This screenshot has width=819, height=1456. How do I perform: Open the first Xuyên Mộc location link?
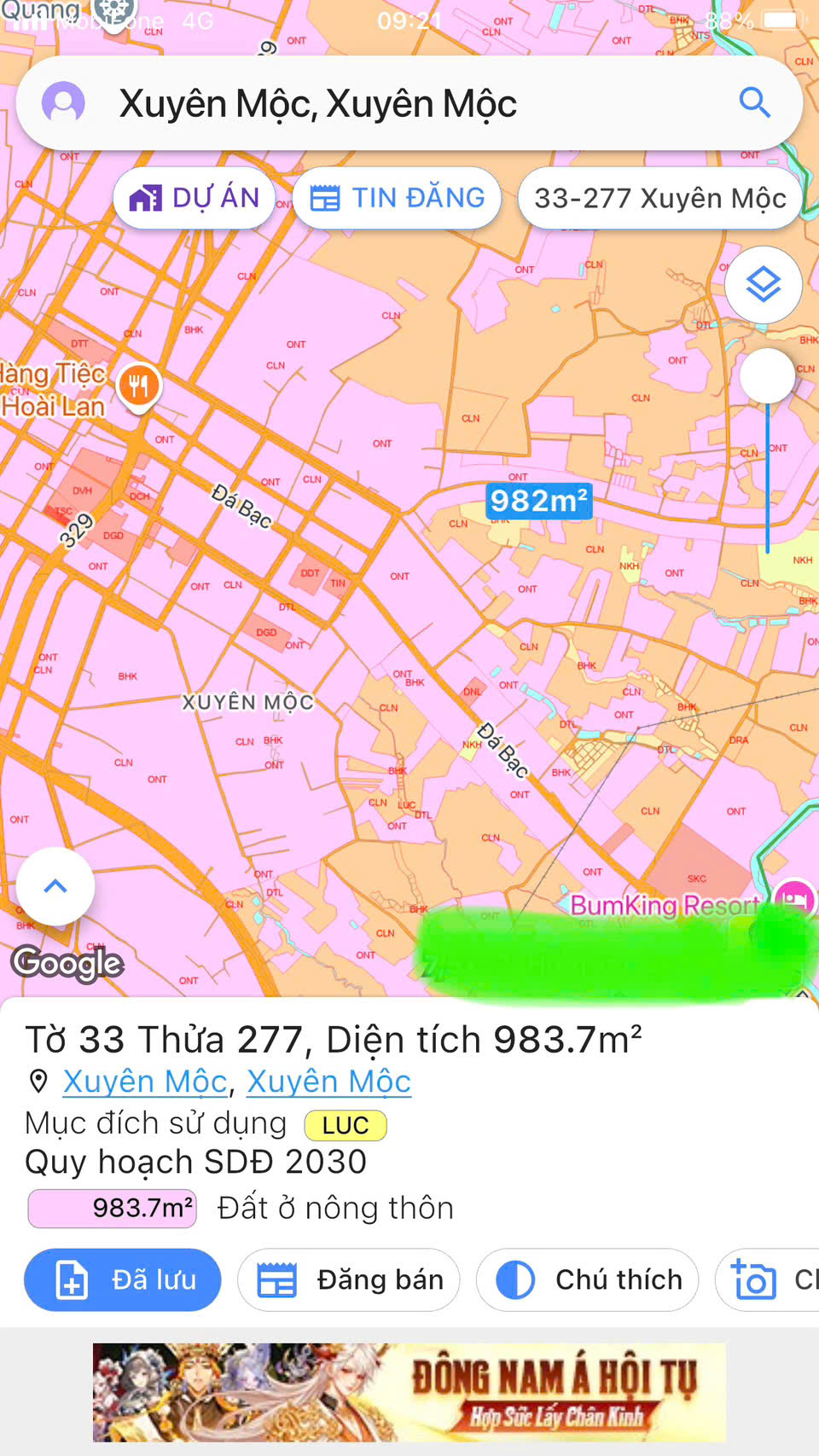click(x=145, y=1082)
